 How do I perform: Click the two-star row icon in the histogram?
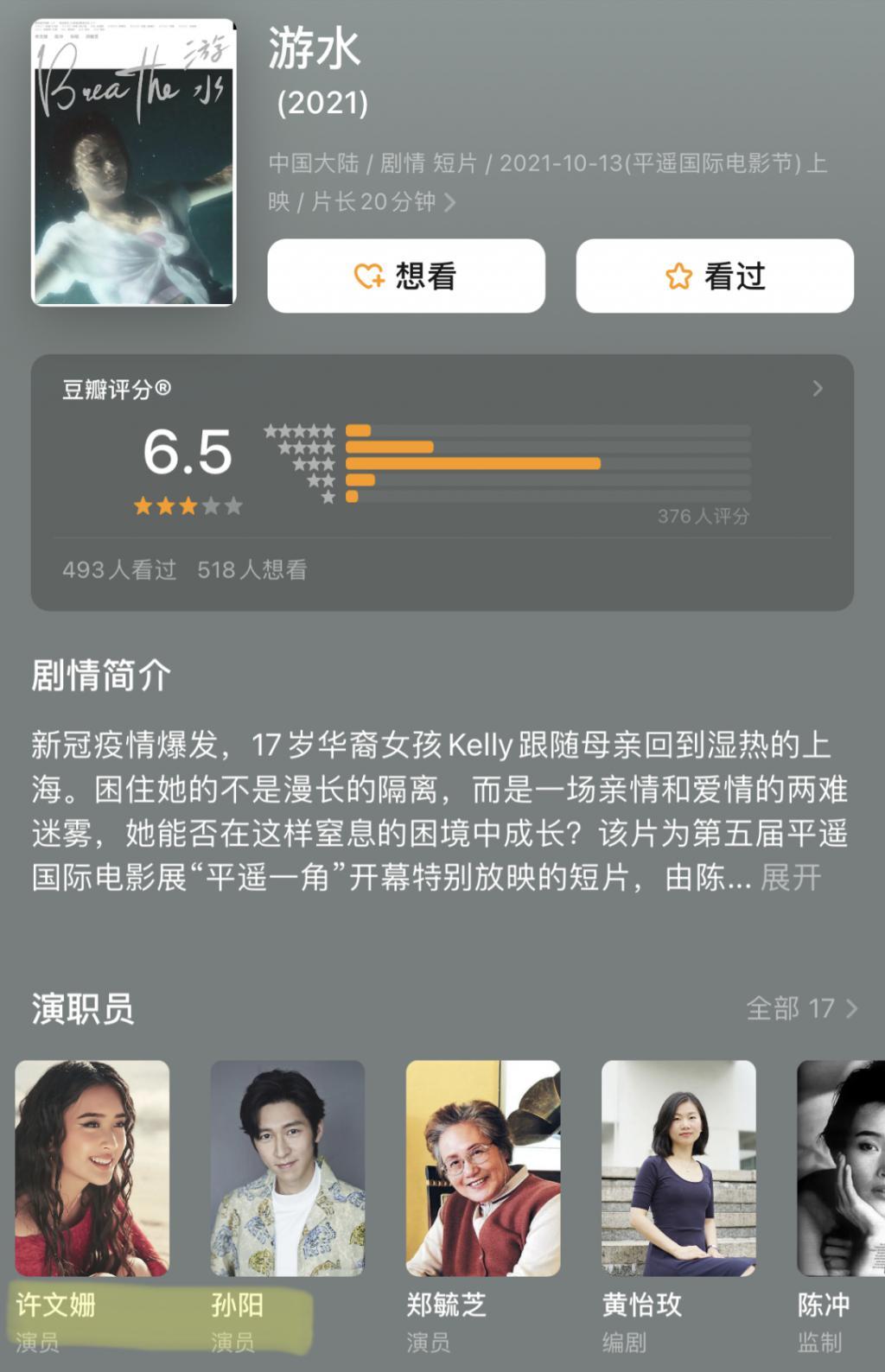[x=321, y=481]
